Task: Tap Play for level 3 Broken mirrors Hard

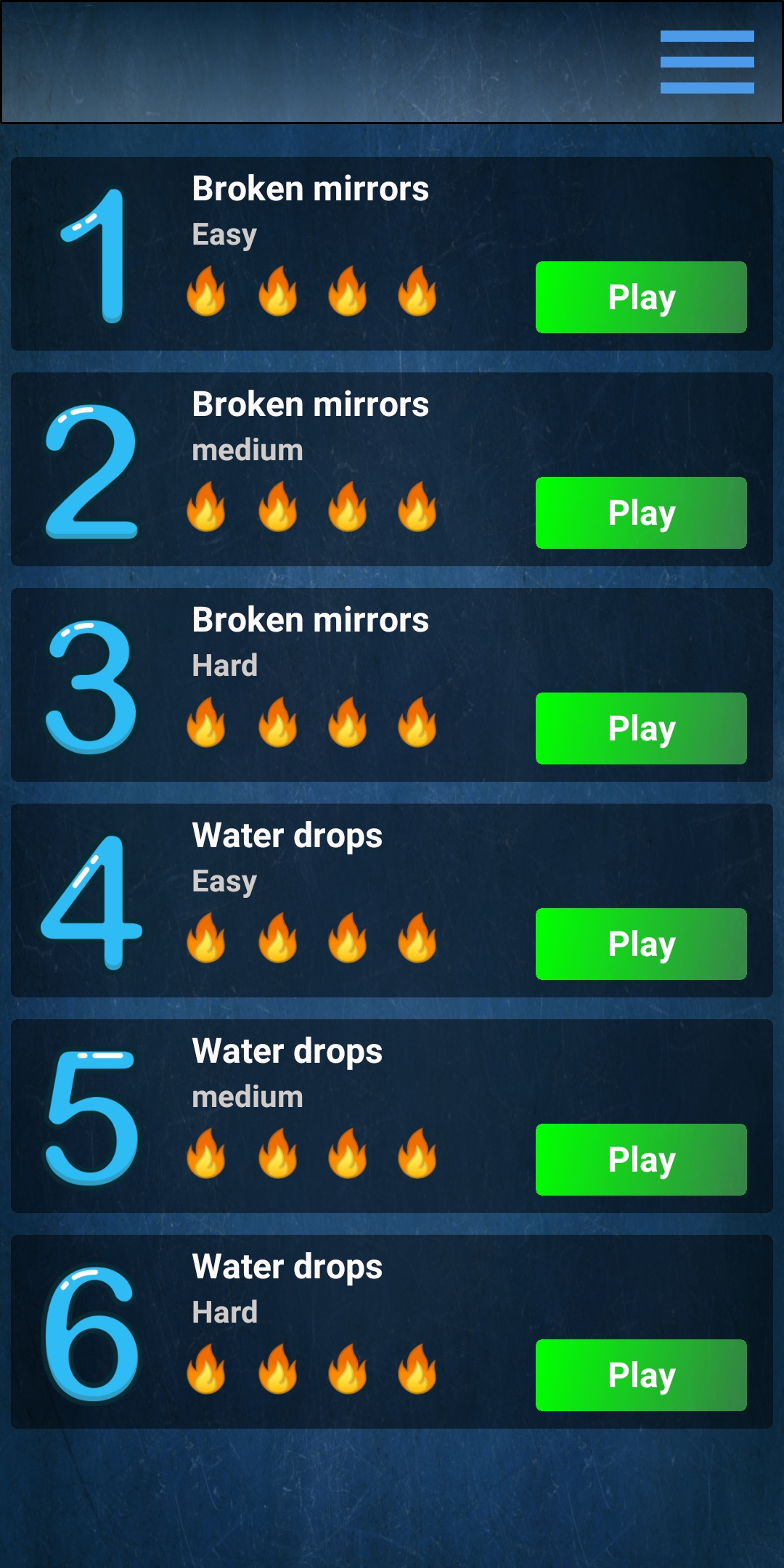Action: [x=641, y=729]
